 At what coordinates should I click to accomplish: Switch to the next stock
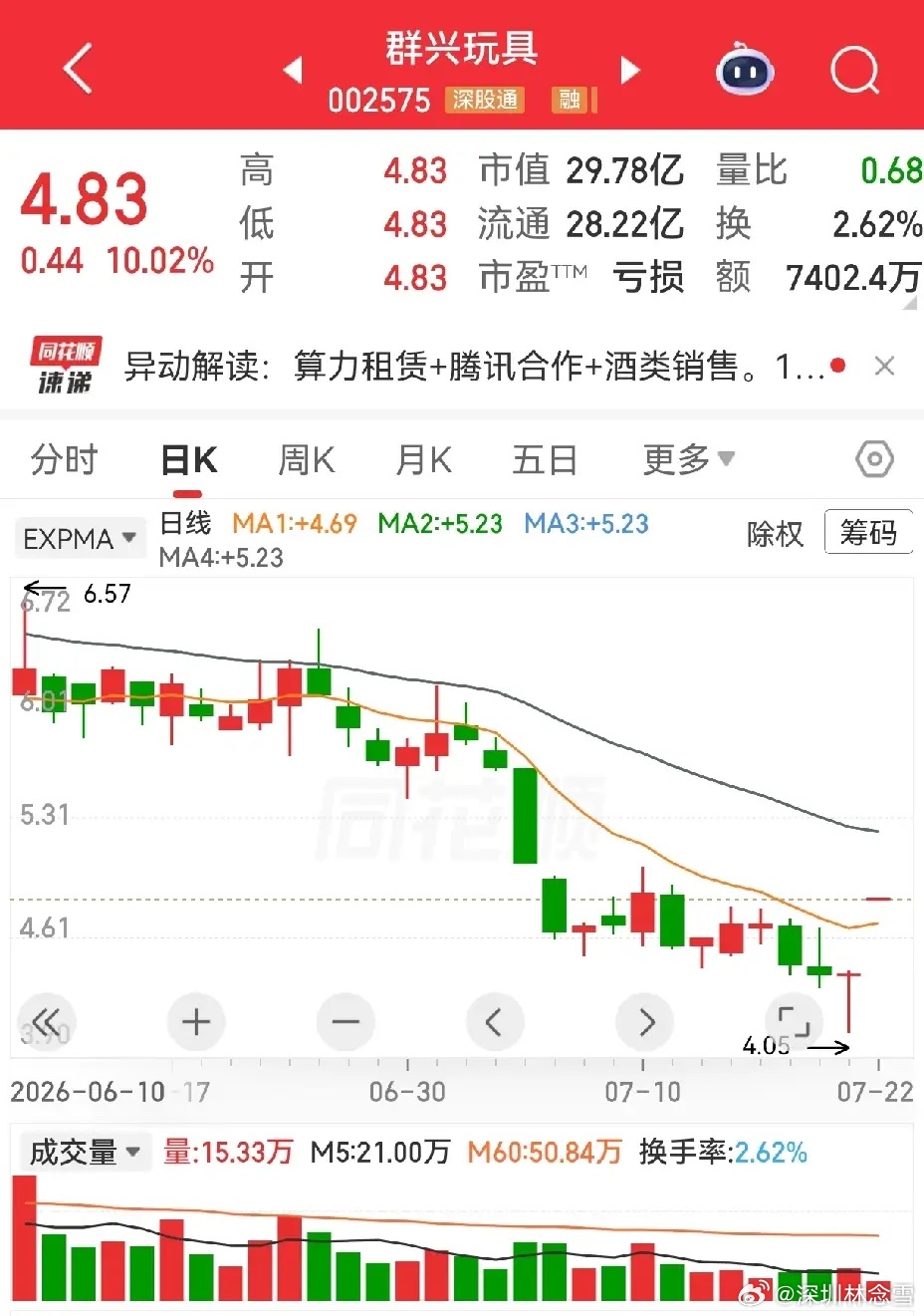[x=630, y=70]
